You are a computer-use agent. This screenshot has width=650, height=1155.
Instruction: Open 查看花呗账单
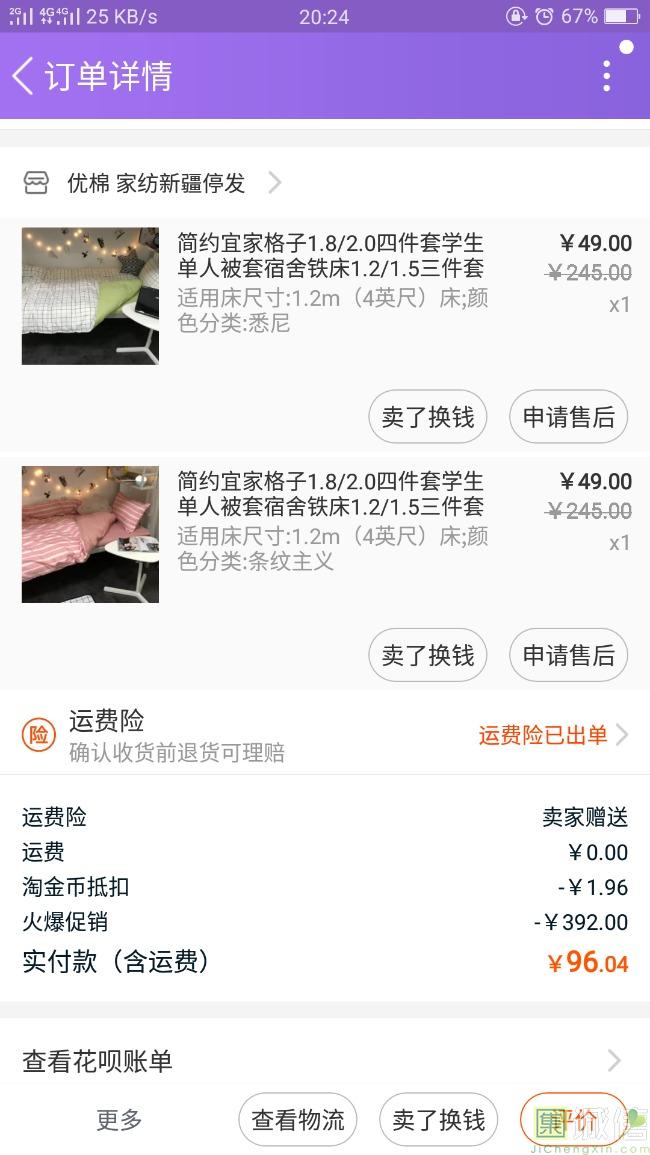(325, 1061)
